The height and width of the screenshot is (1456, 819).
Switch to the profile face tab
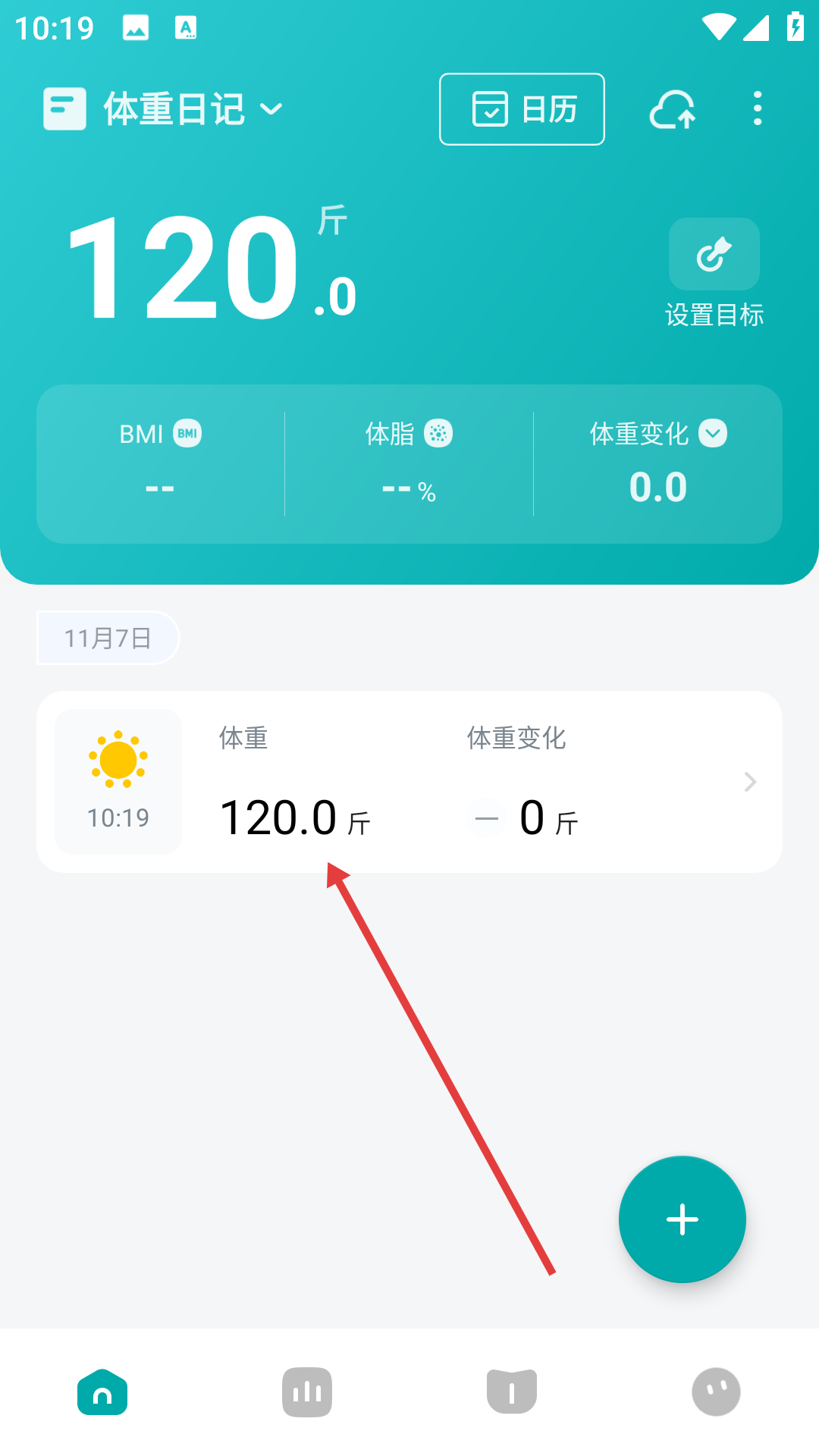(x=716, y=1392)
